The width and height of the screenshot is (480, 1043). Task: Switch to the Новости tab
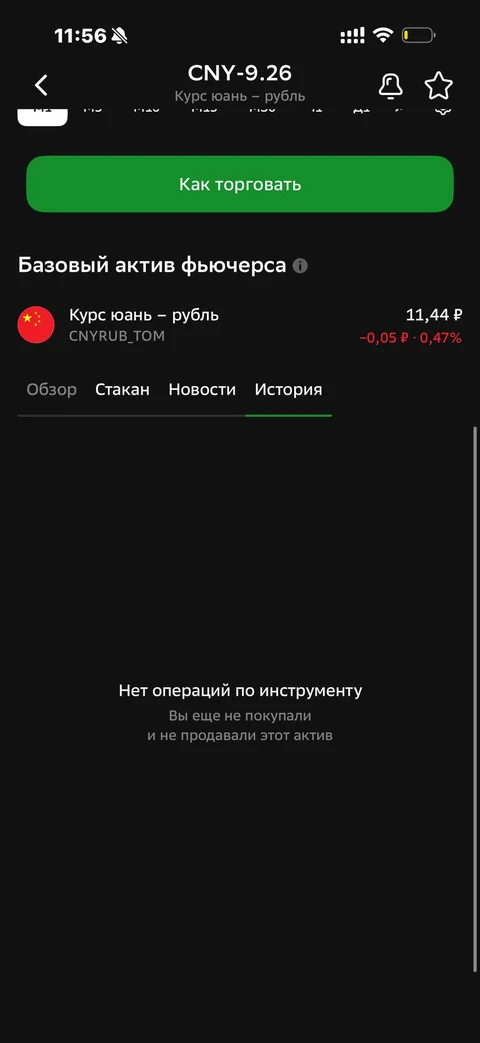(202, 390)
